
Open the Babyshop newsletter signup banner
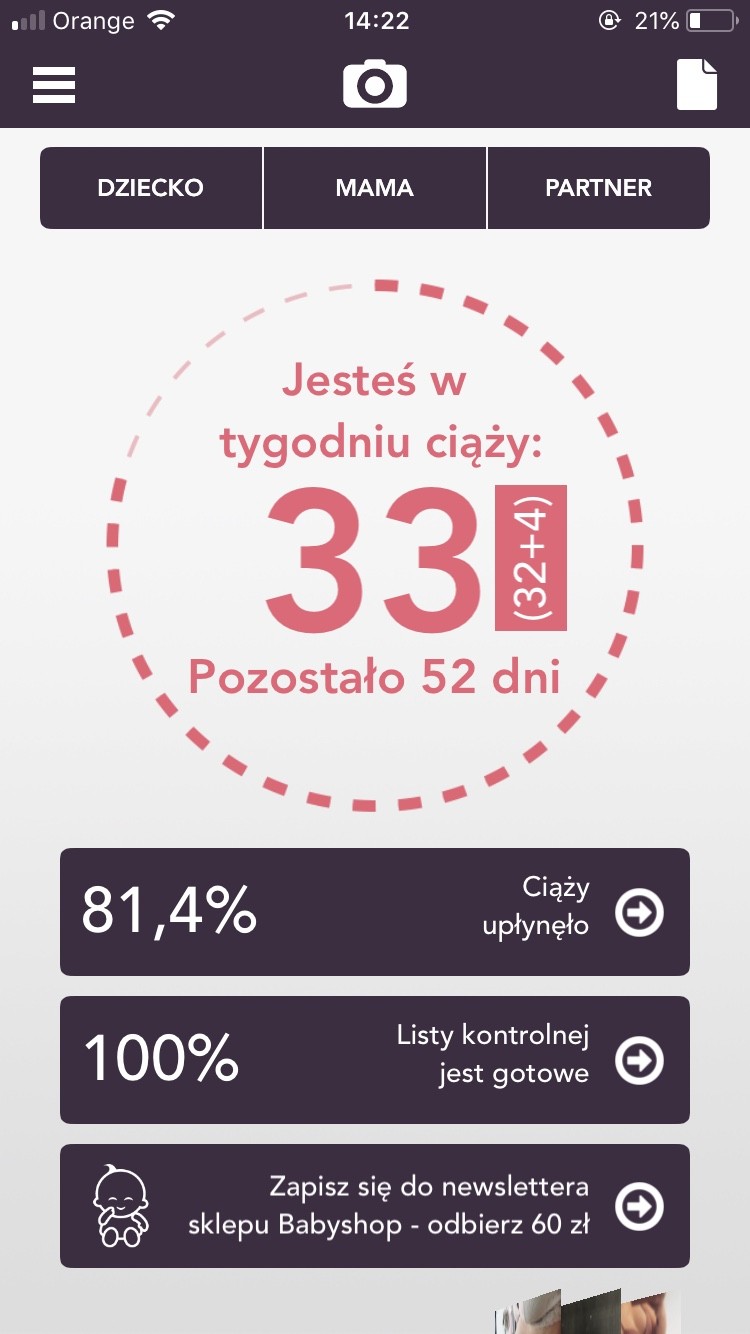coord(375,1206)
